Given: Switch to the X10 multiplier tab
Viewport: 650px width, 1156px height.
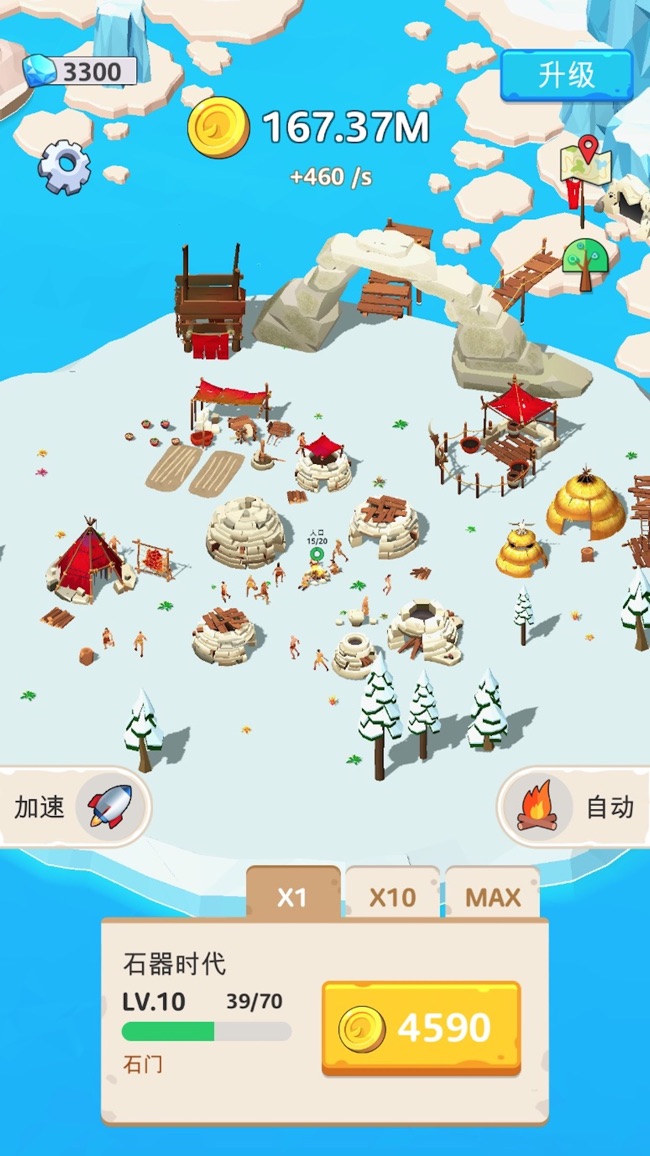Looking at the screenshot, I should pos(392,896).
